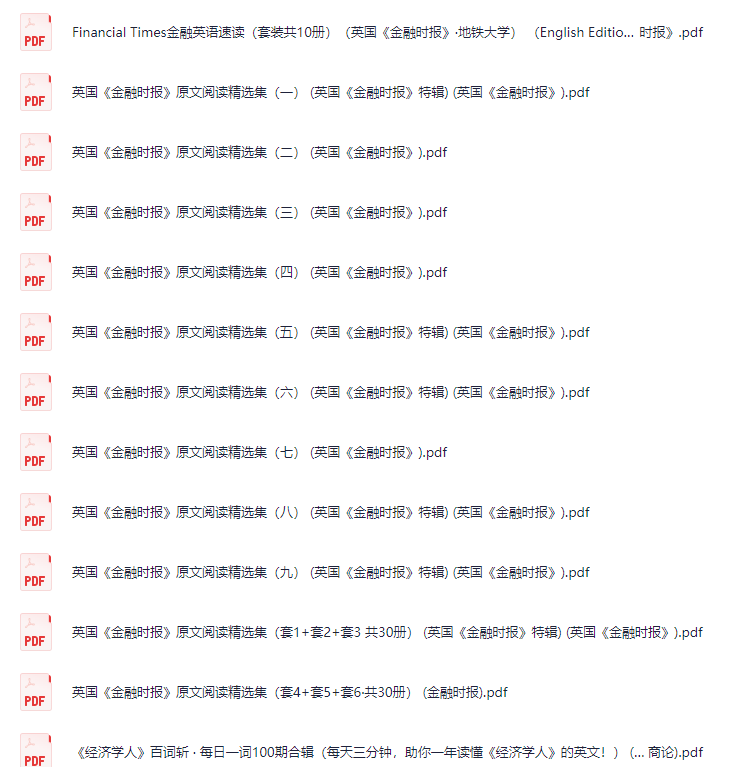Open 精选集 套1+套2+套3 共30册 PDF
The image size is (746, 767).
[387, 632]
